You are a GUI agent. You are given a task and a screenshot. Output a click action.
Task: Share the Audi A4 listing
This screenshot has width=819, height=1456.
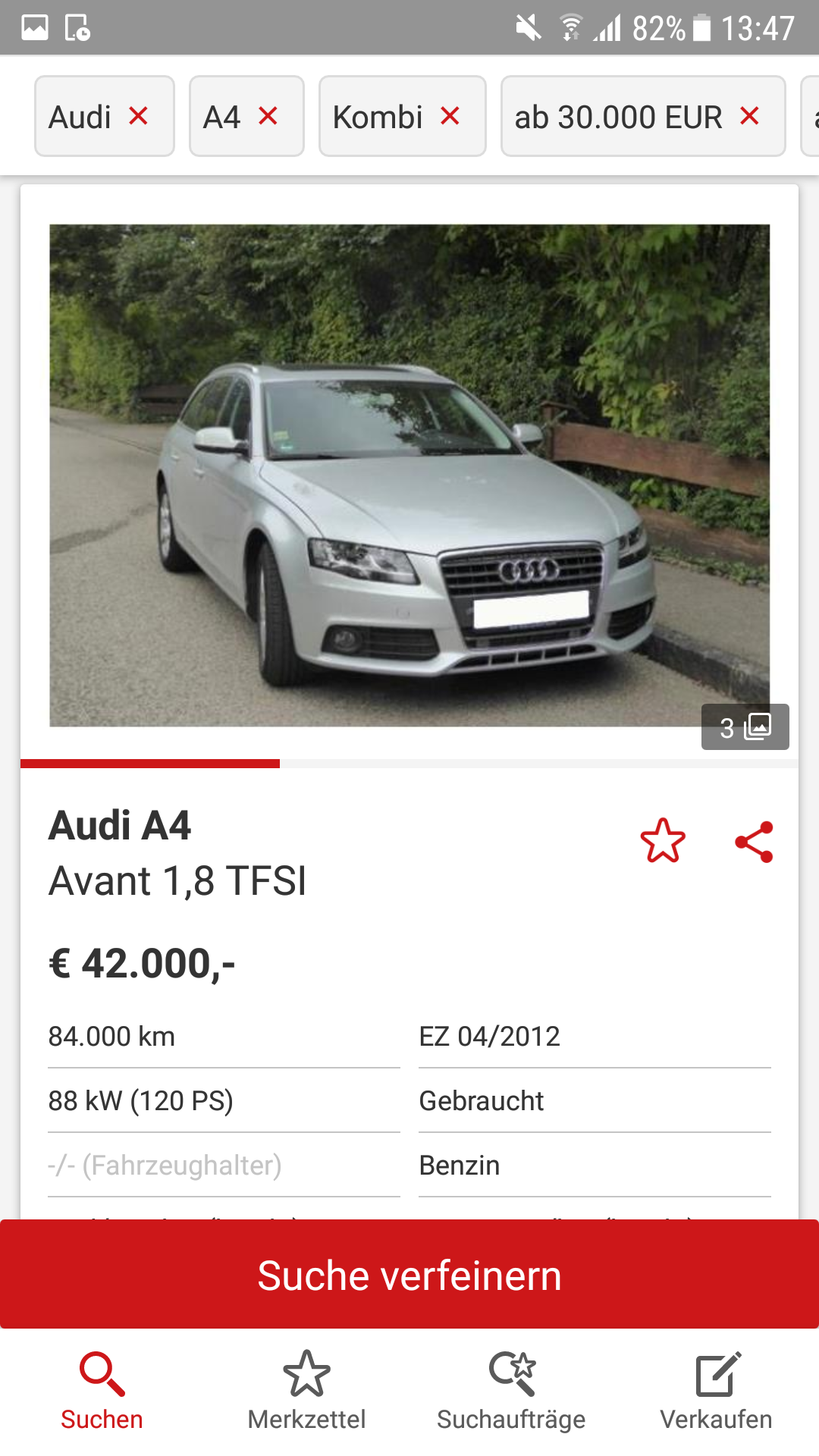pos(754,842)
